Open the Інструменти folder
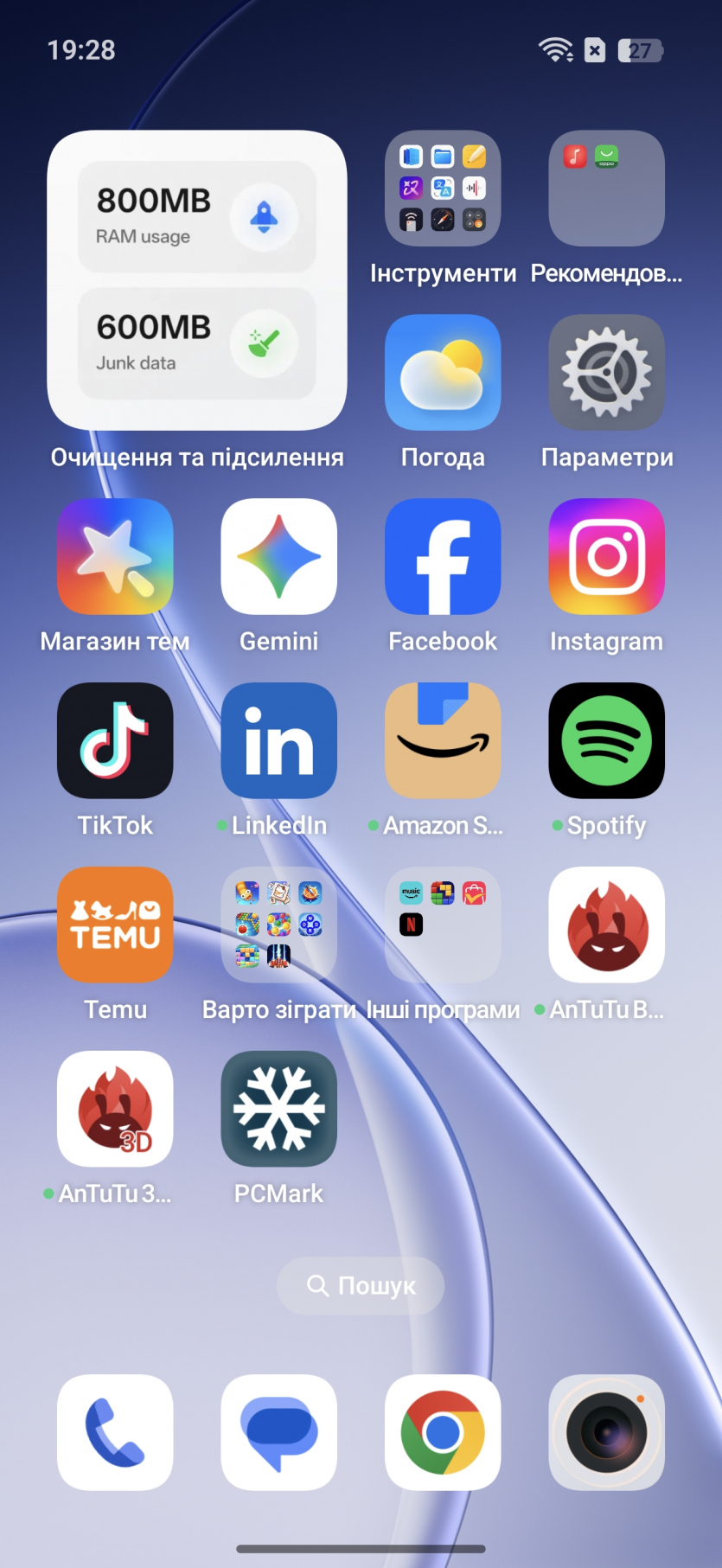The height and width of the screenshot is (1568, 722). pyautogui.click(x=443, y=189)
